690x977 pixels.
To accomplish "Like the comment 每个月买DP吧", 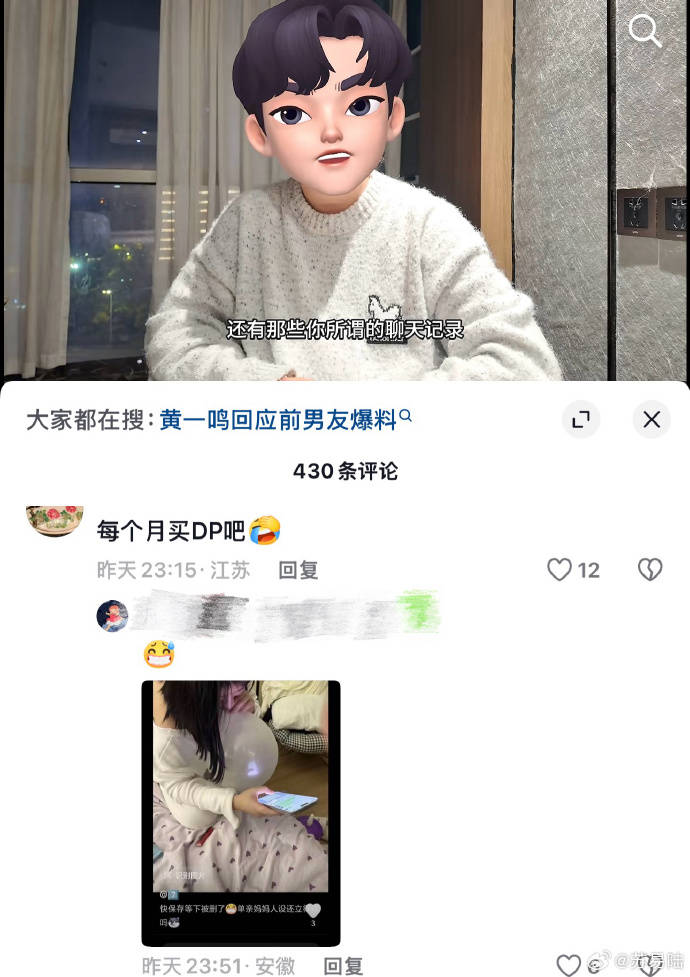I will (x=559, y=570).
